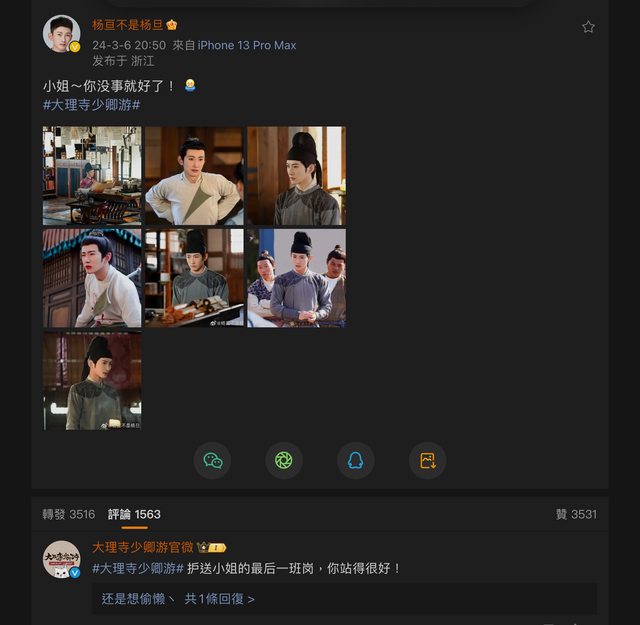Share the post to QQ
The height and width of the screenshot is (625, 640).
click(355, 460)
